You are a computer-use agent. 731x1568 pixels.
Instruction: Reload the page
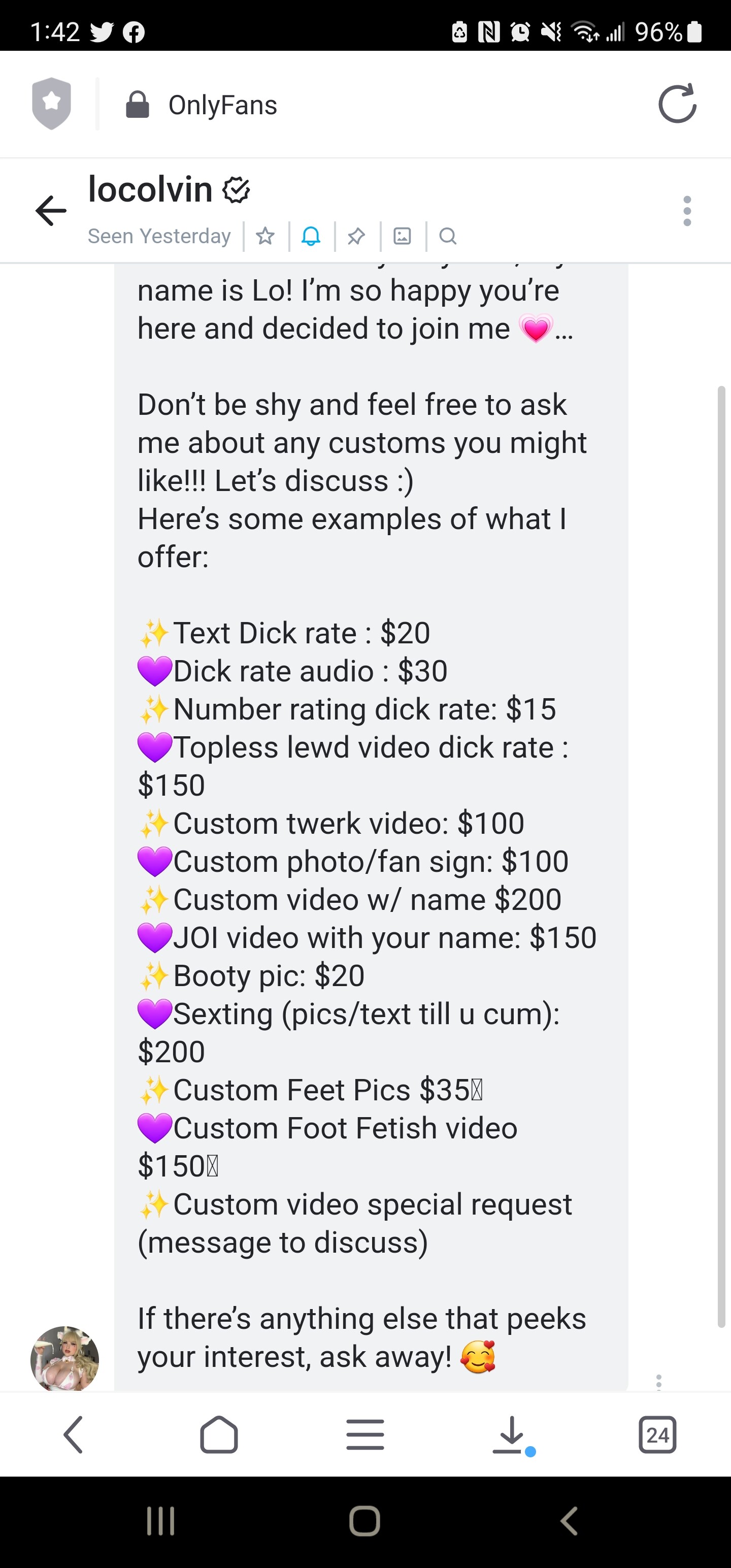677,104
